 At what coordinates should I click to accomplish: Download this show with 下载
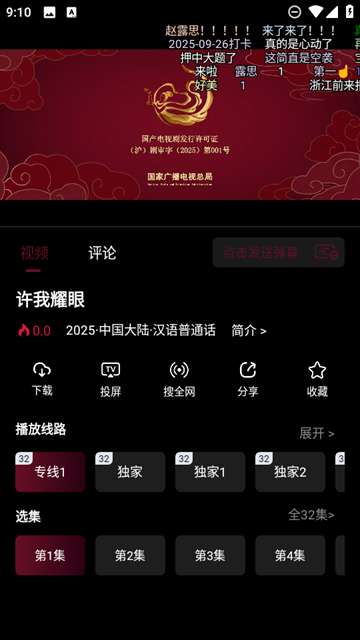point(42,379)
